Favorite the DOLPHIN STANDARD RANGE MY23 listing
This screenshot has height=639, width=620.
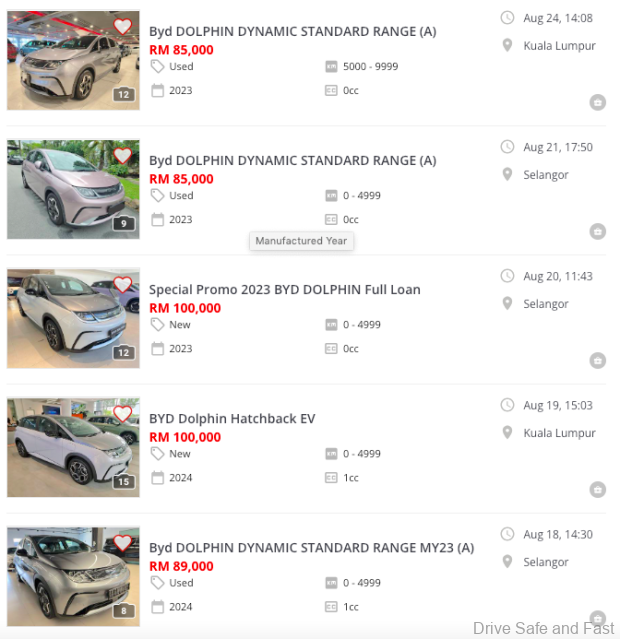122,543
